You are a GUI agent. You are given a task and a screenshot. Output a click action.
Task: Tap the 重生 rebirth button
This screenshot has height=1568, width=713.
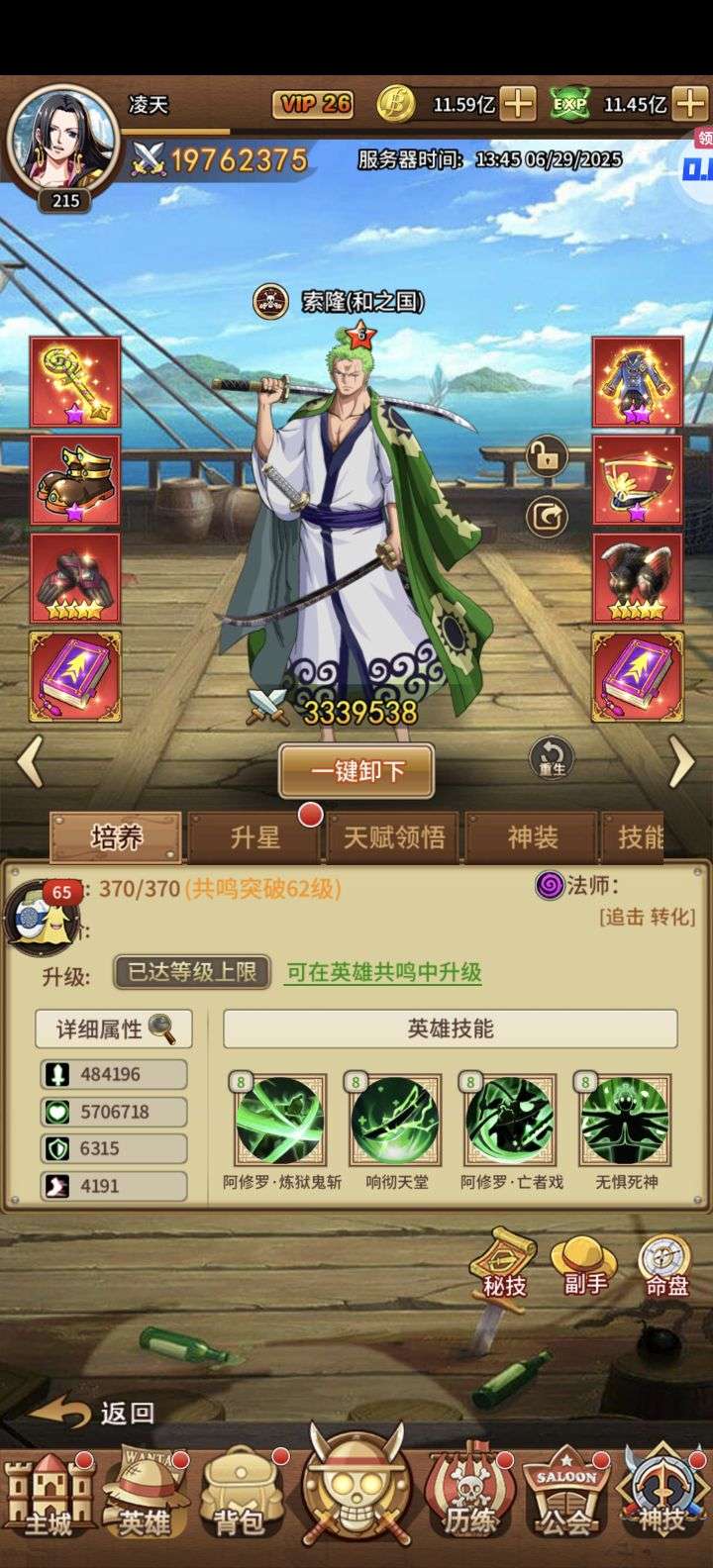coord(552,756)
